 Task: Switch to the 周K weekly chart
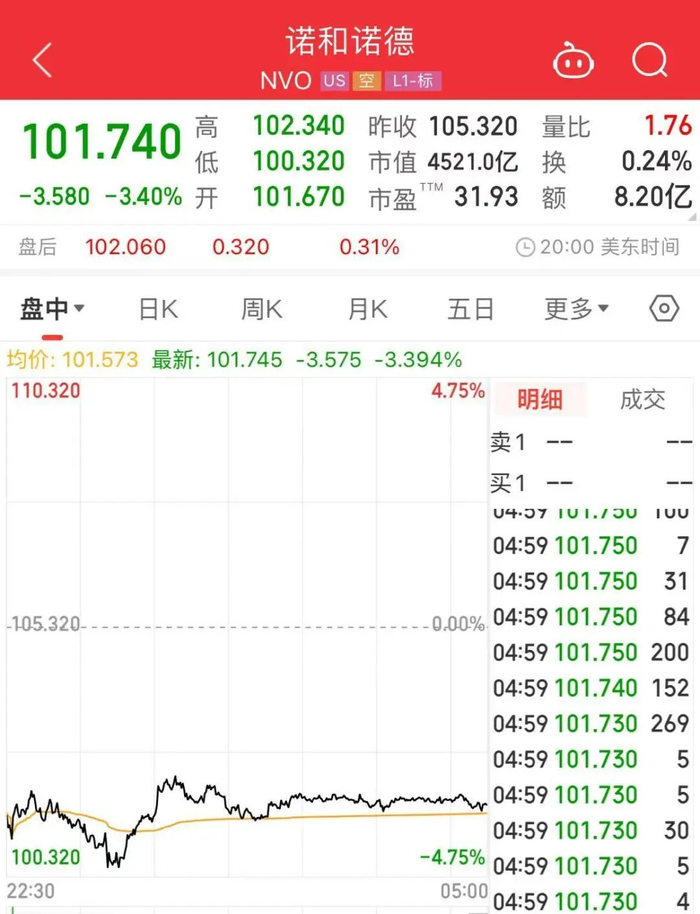(x=262, y=309)
